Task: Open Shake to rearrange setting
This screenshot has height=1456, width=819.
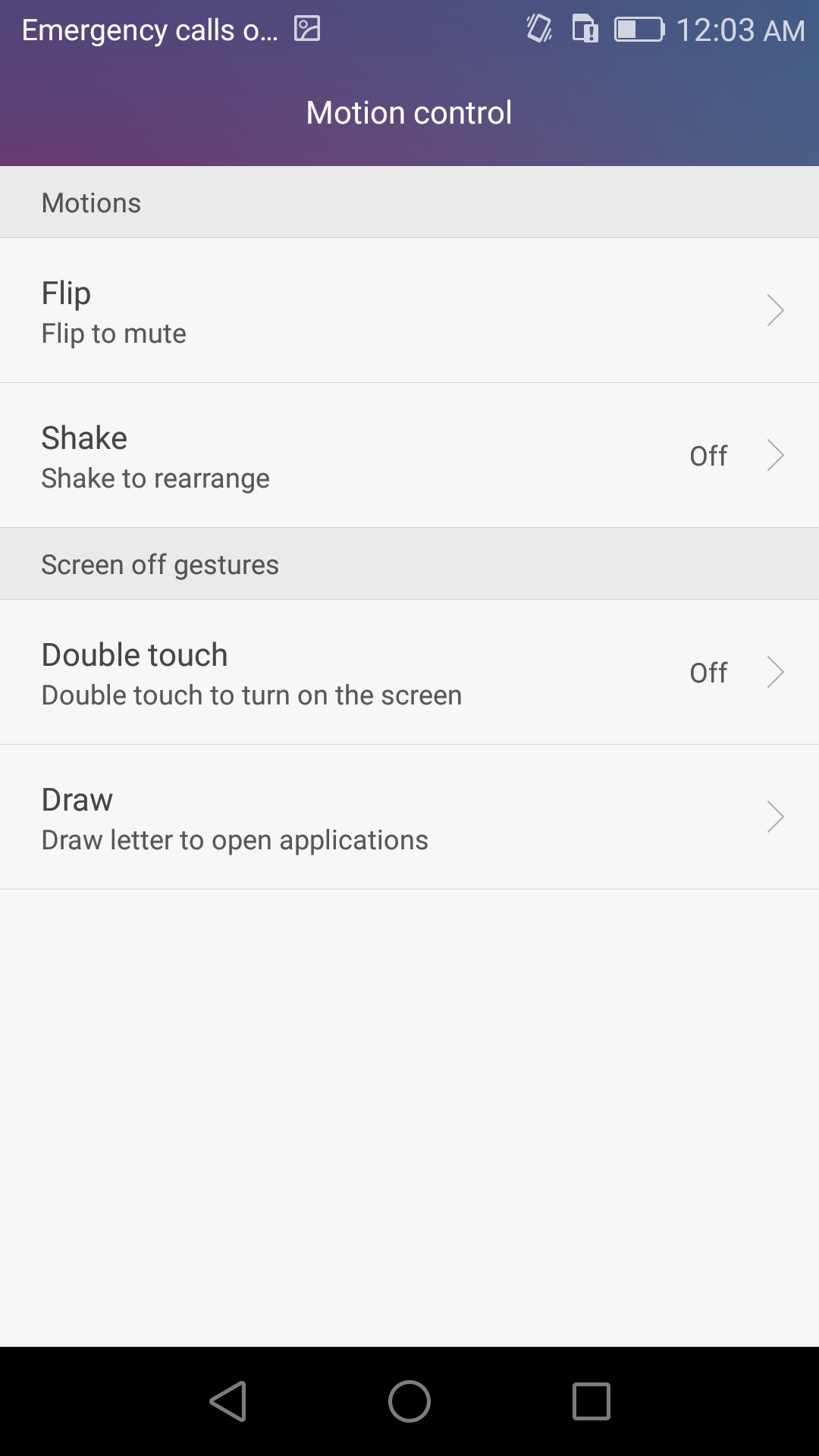Action: coord(409,455)
